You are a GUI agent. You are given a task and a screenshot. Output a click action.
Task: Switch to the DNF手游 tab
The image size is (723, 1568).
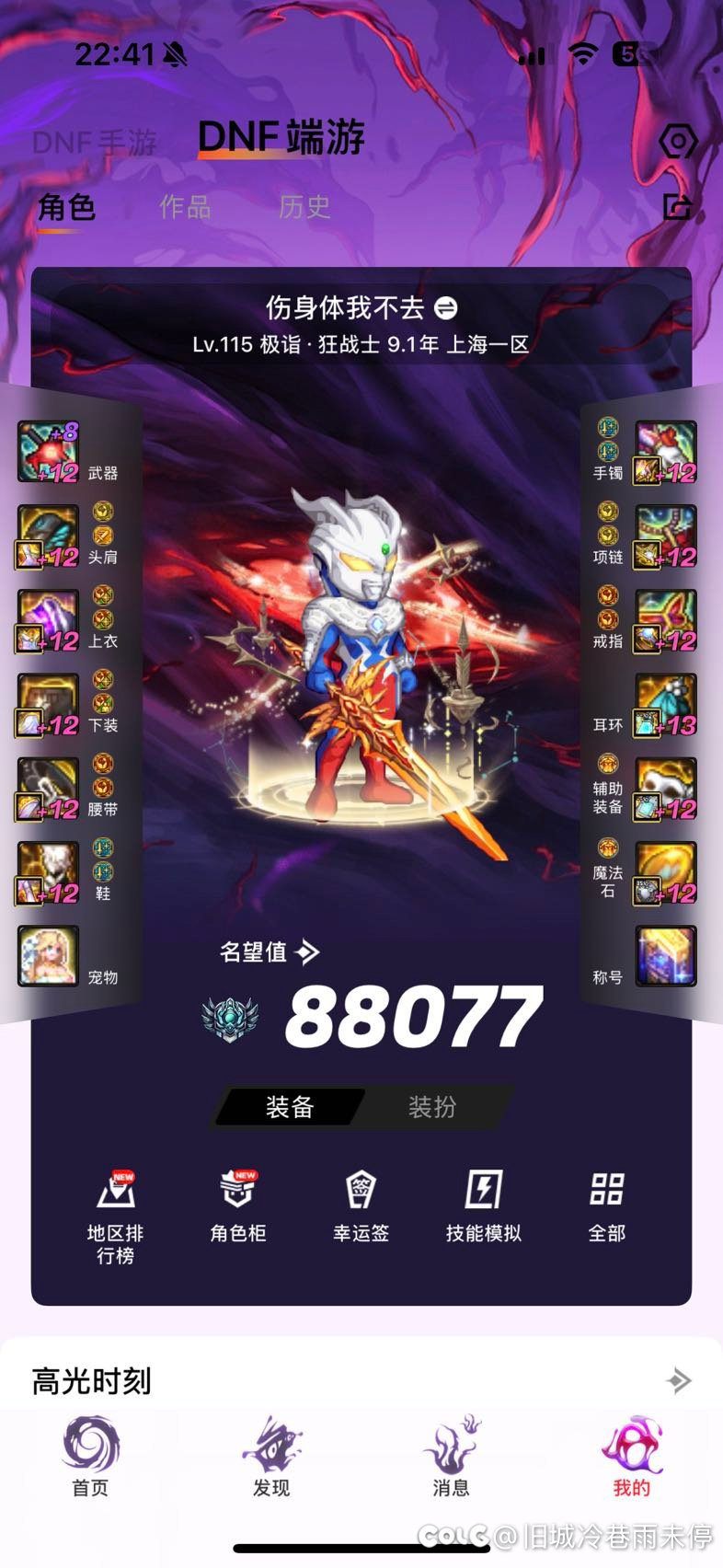tap(94, 142)
